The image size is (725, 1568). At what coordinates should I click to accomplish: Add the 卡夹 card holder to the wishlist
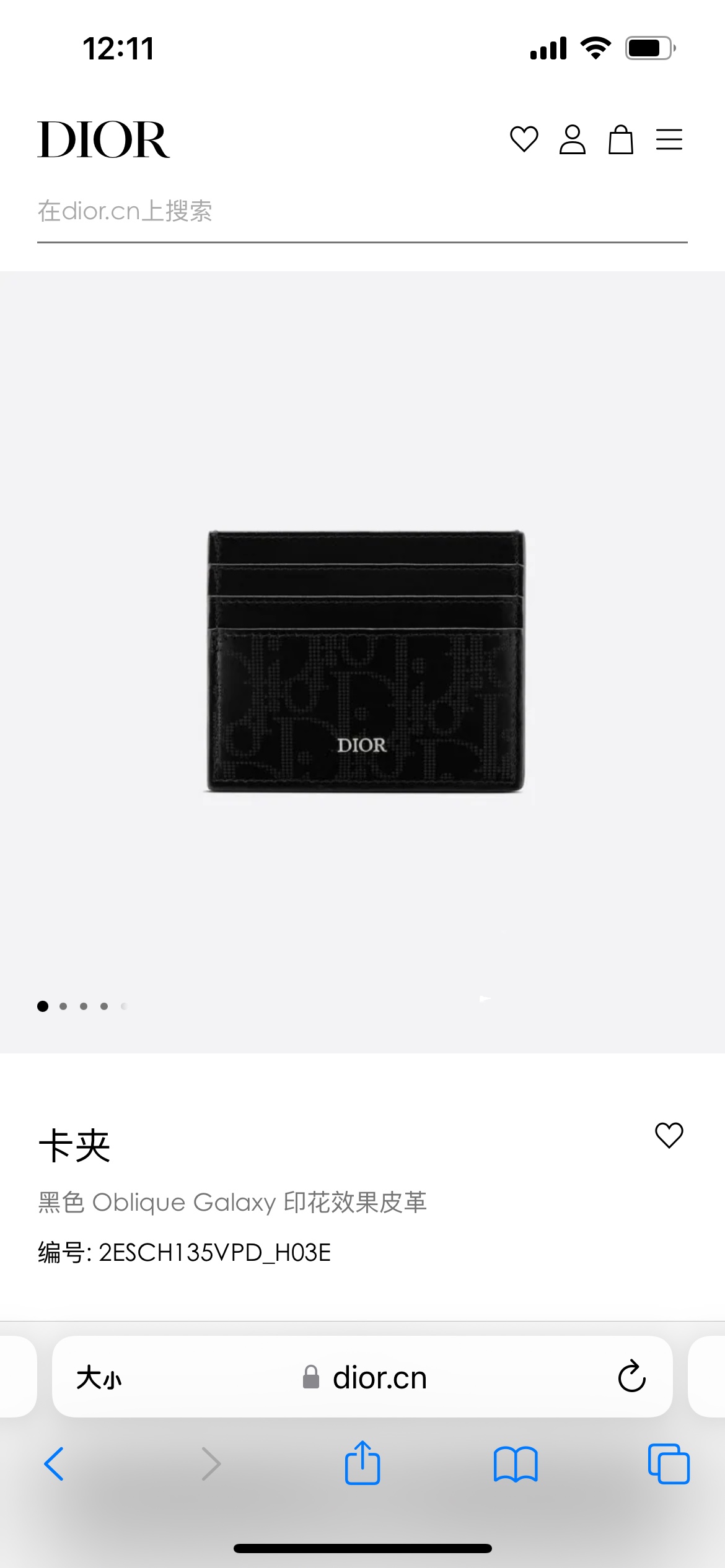669,1136
